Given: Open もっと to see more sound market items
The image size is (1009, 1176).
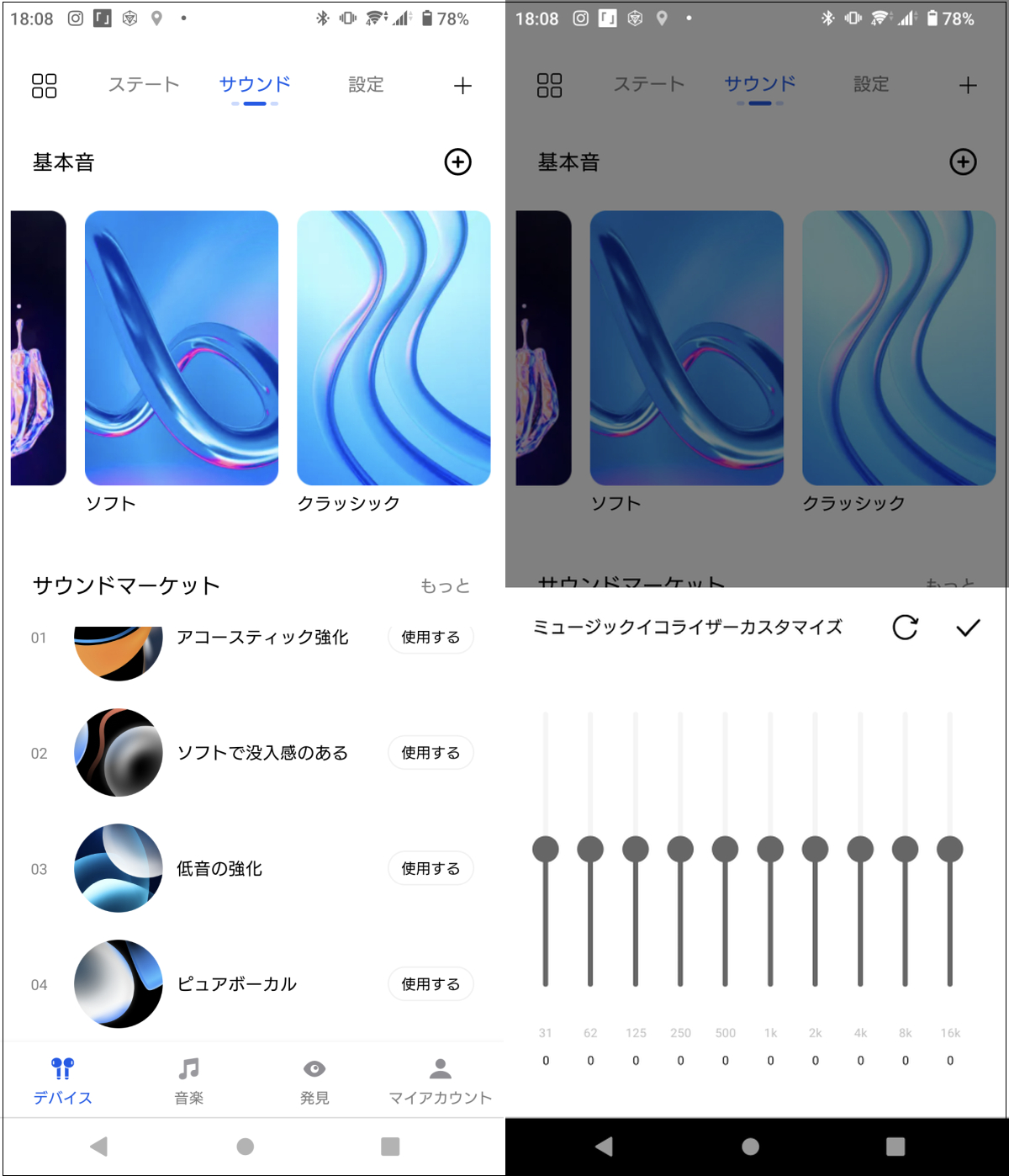Looking at the screenshot, I should [446, 585].
